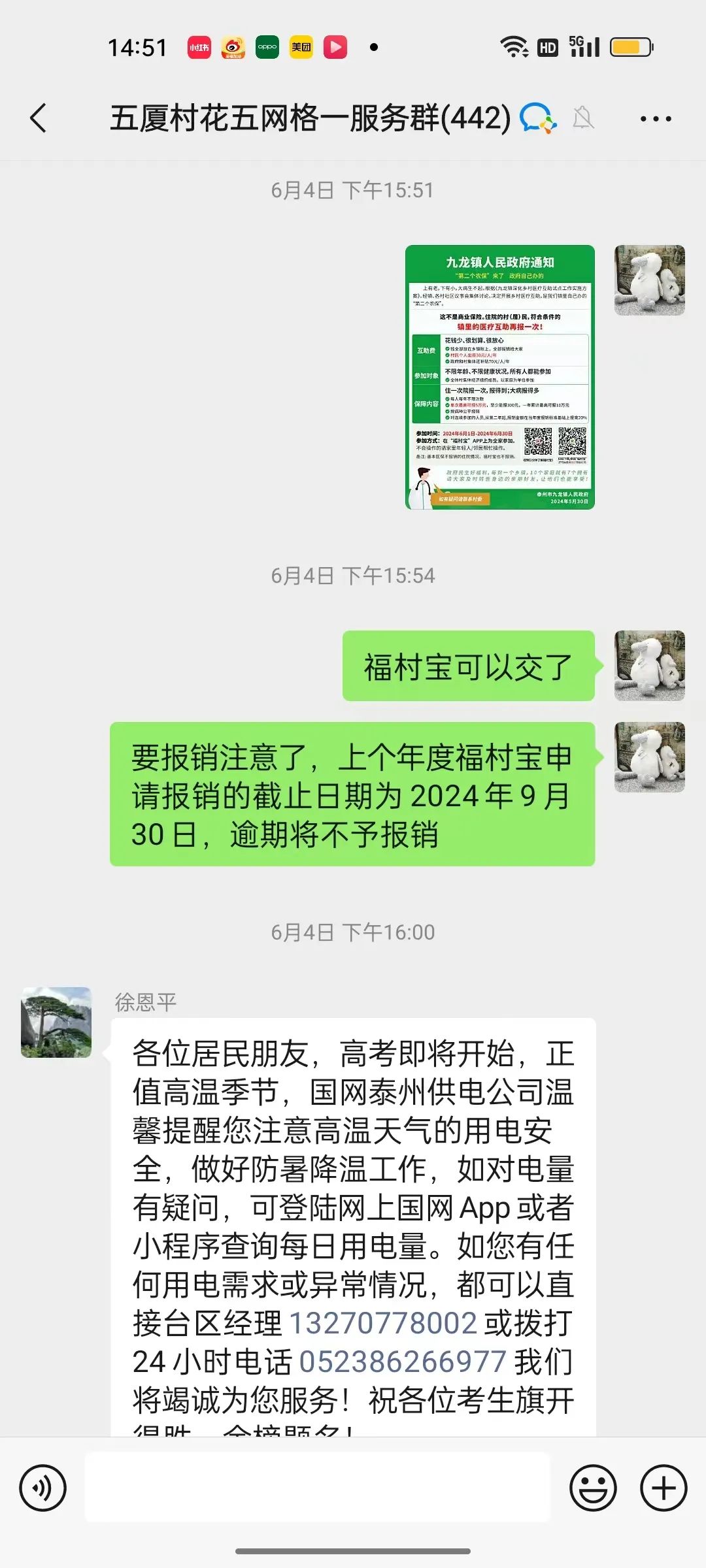This screenshot has height=1568, width=706.
Task: Tap the 24-hour hotline 052386266977
Action: click(403, 1362)
